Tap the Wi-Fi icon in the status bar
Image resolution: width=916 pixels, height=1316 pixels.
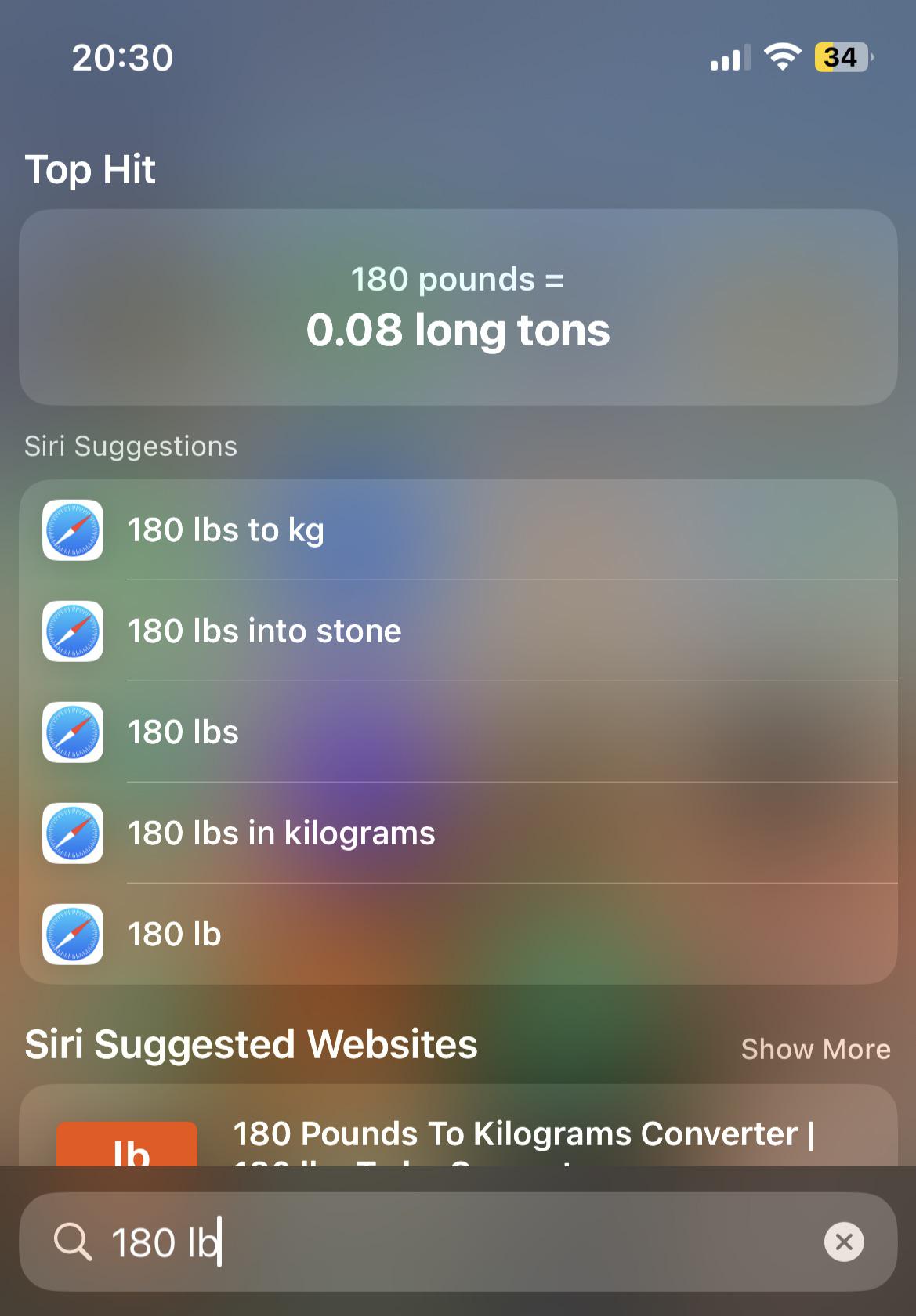coord(781,55)
